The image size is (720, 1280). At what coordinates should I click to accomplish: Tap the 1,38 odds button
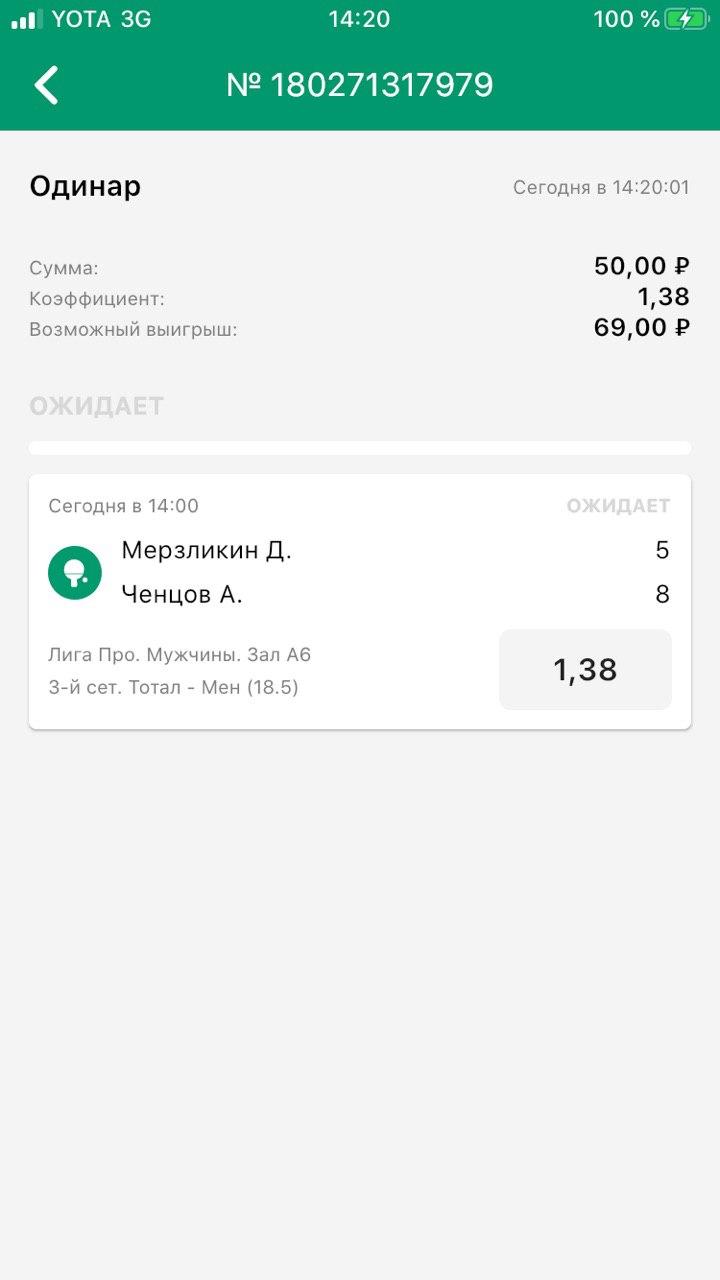point(585,669)
